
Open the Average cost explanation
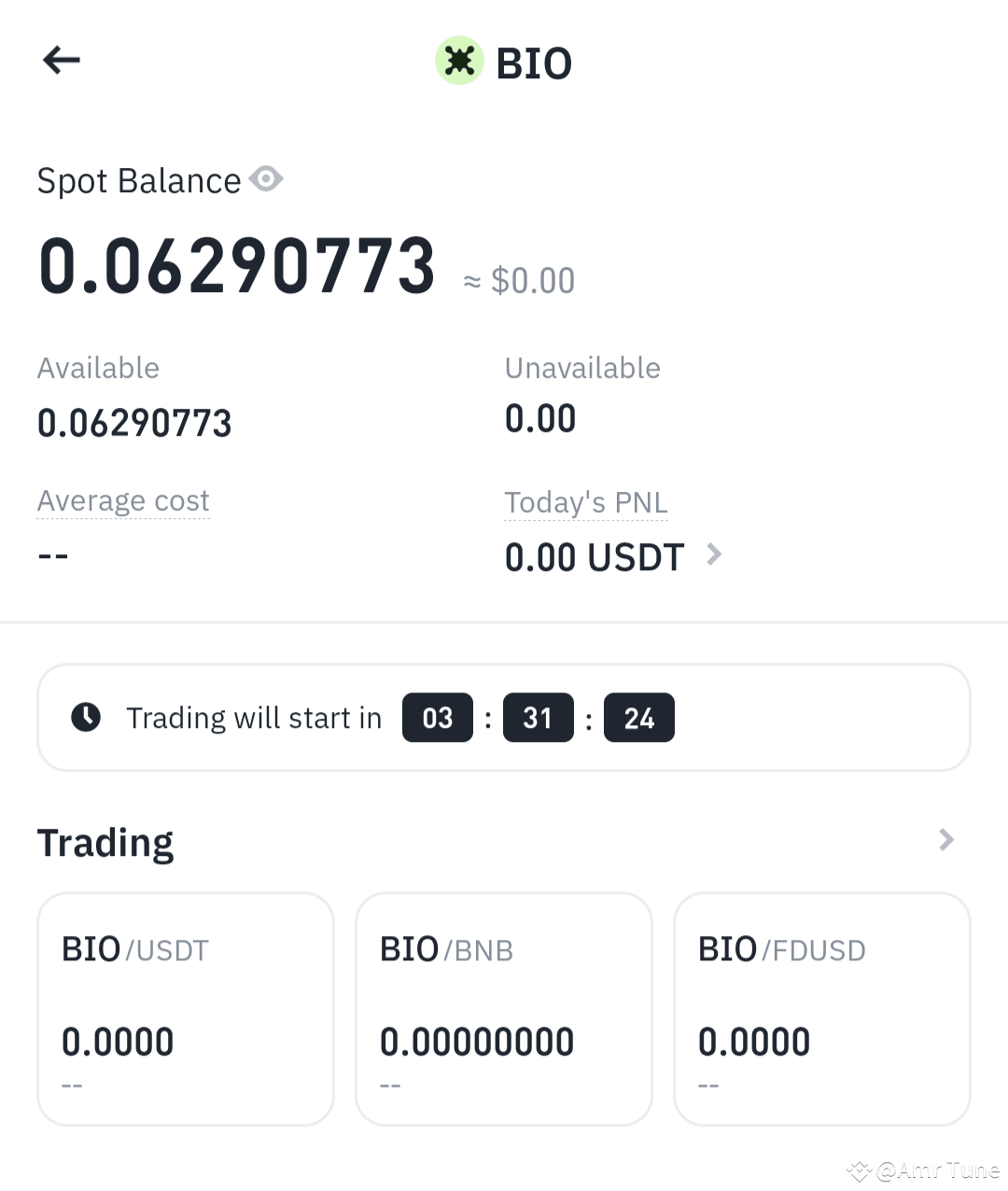[x=122, y=501]
